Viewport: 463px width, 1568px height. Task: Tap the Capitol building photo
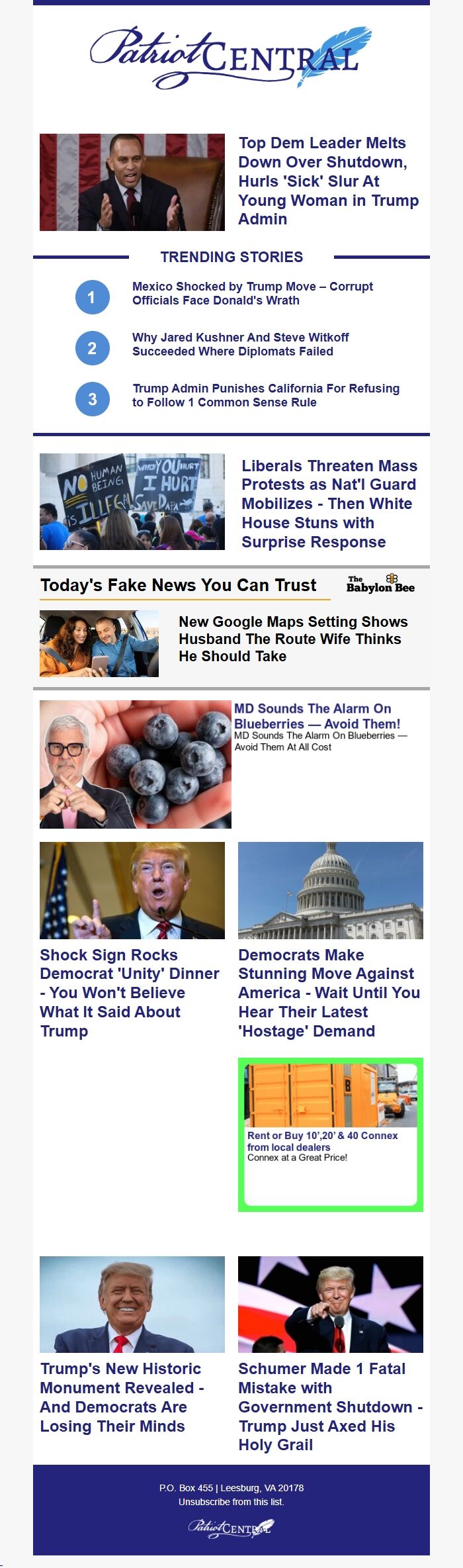coord(331,890)
